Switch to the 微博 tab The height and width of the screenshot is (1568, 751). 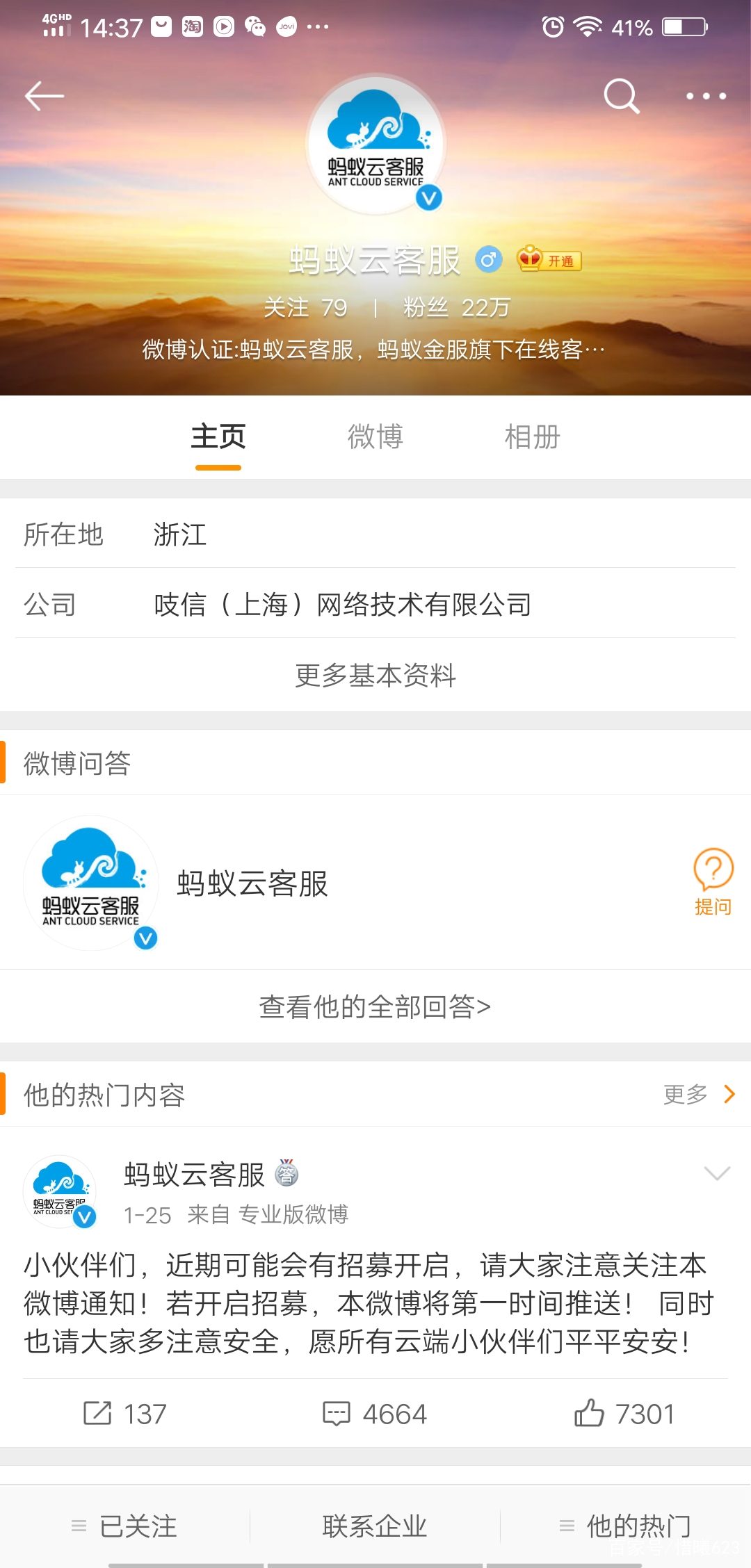[374, 437]
